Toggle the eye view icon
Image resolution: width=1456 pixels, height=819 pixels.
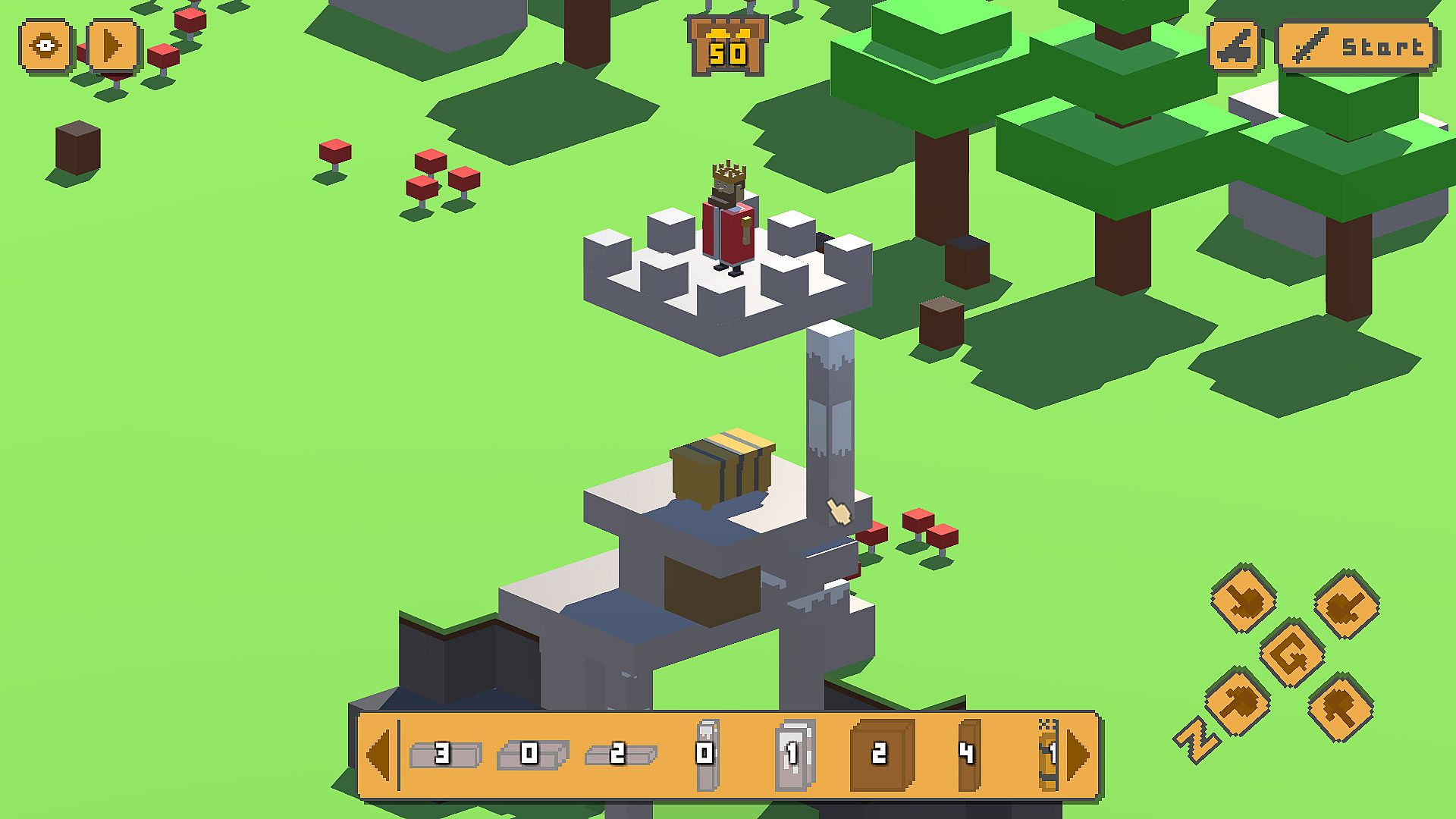pos(46,46)
